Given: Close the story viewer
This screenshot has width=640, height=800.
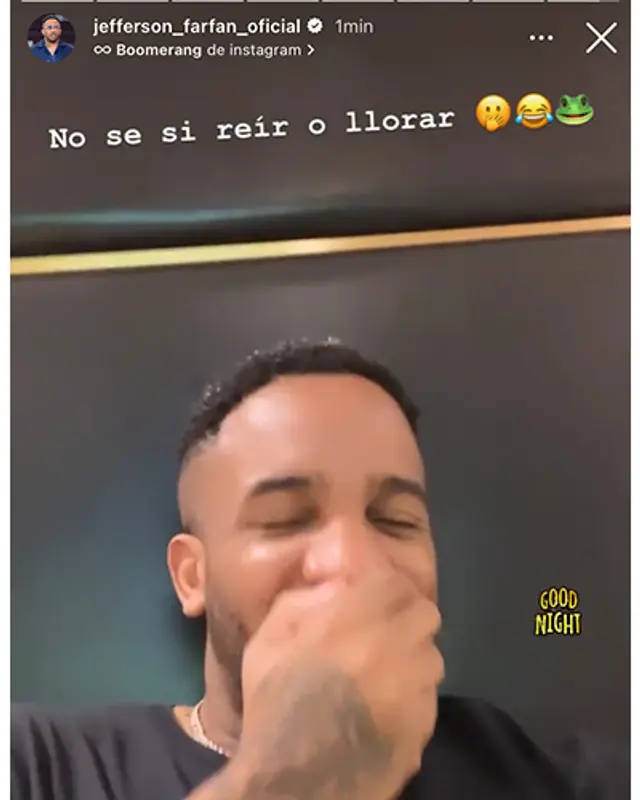Looking at the screenshot, I should pos(601,38).
